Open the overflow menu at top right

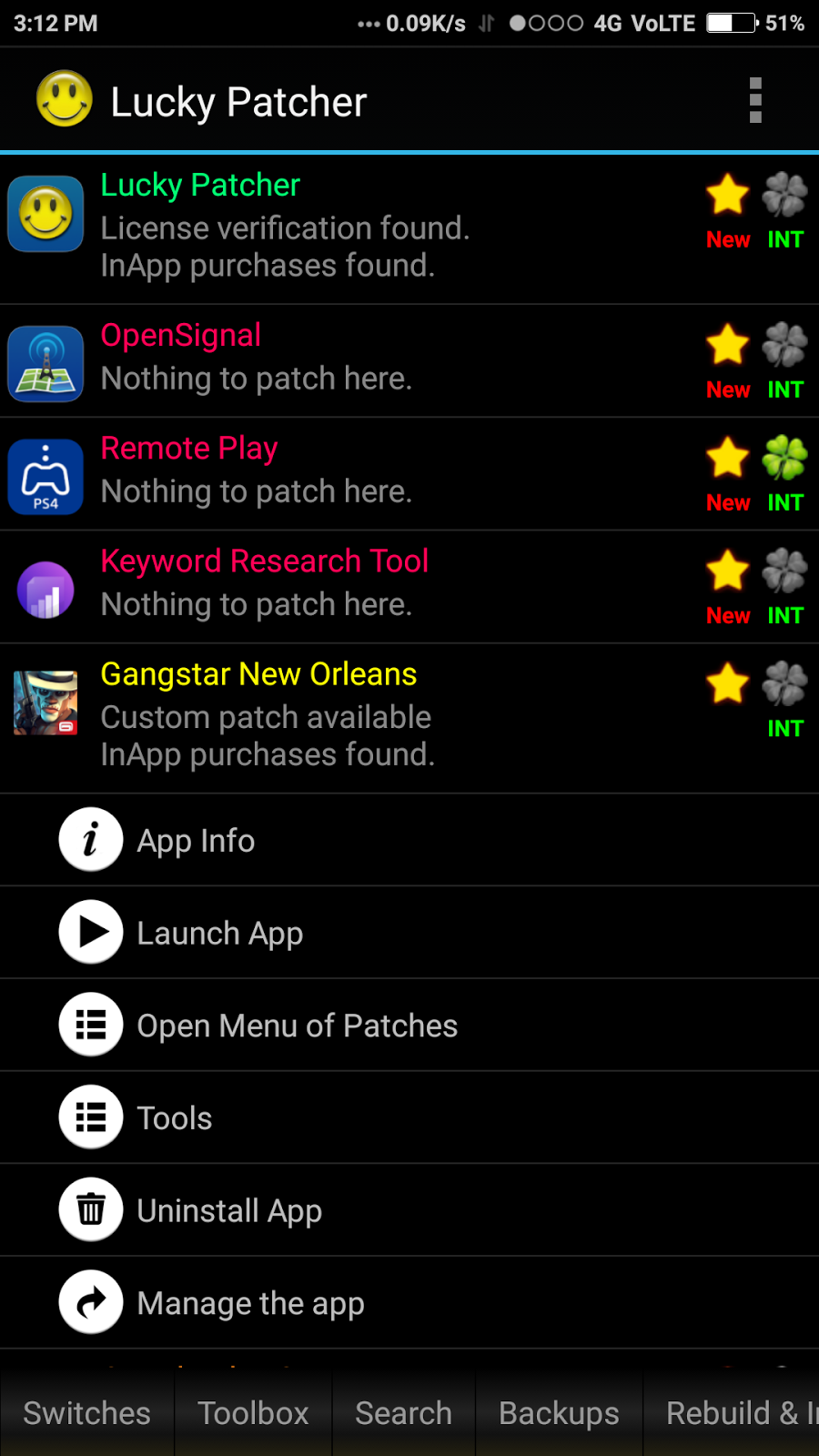pyautogui.click(x=755, y=101)
